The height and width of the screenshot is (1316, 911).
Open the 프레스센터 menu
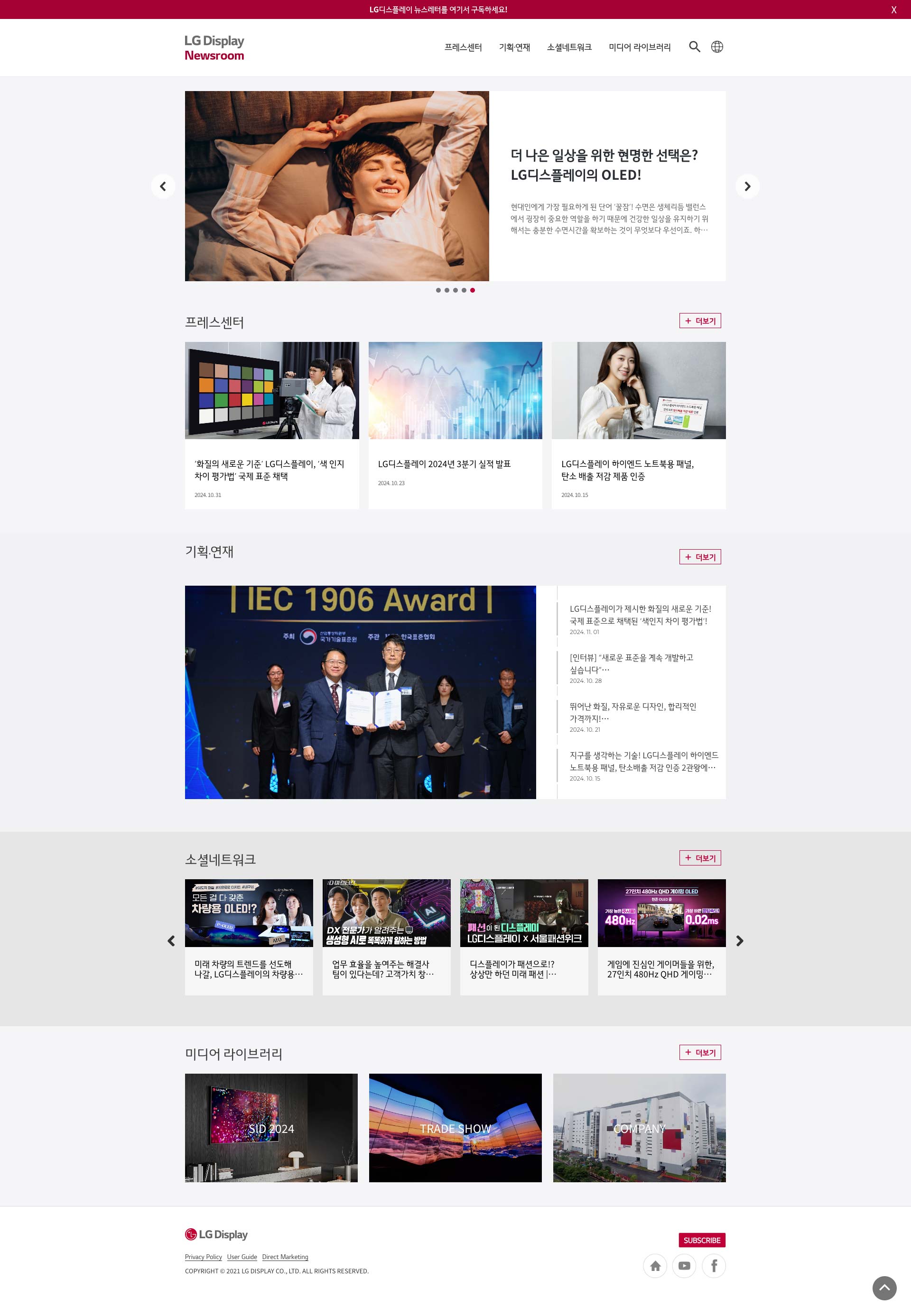[x=463, y=47]
